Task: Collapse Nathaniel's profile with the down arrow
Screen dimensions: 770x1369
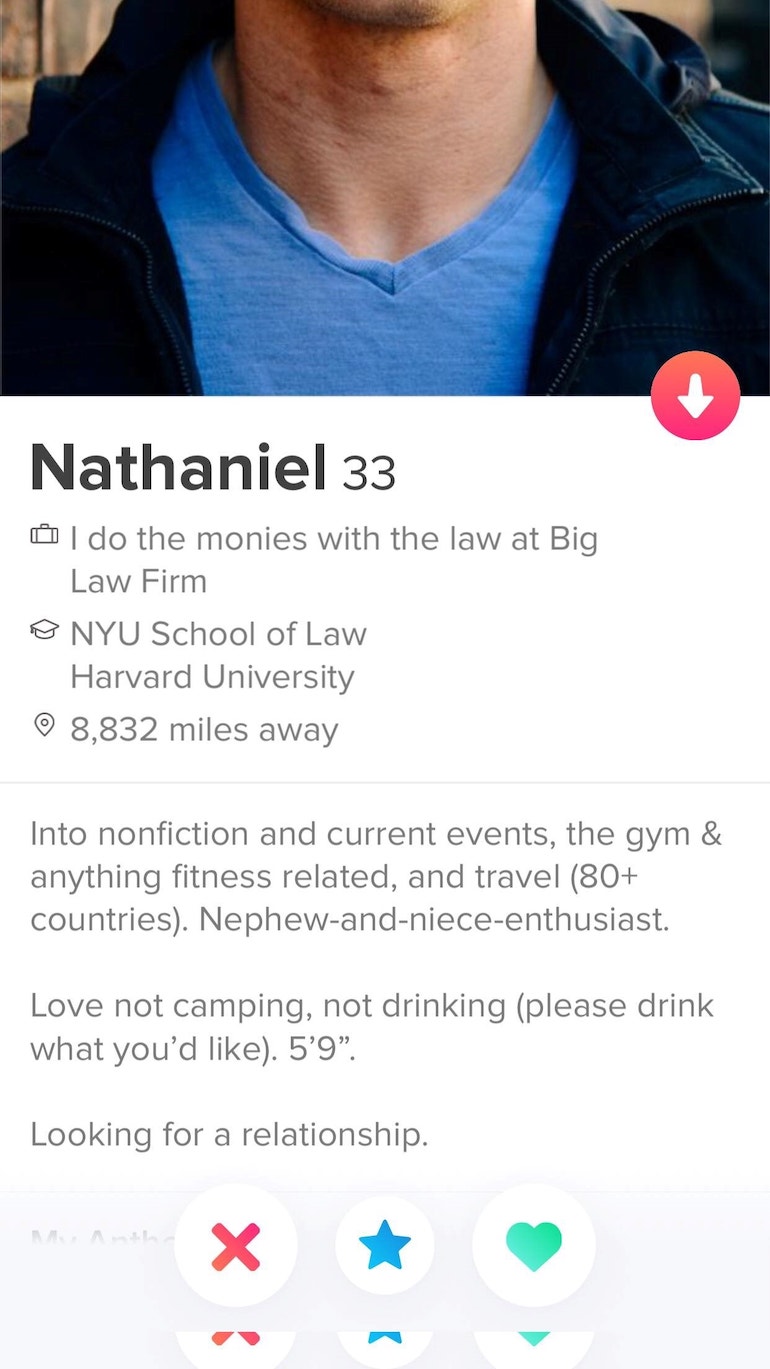Action: point(695,397)
